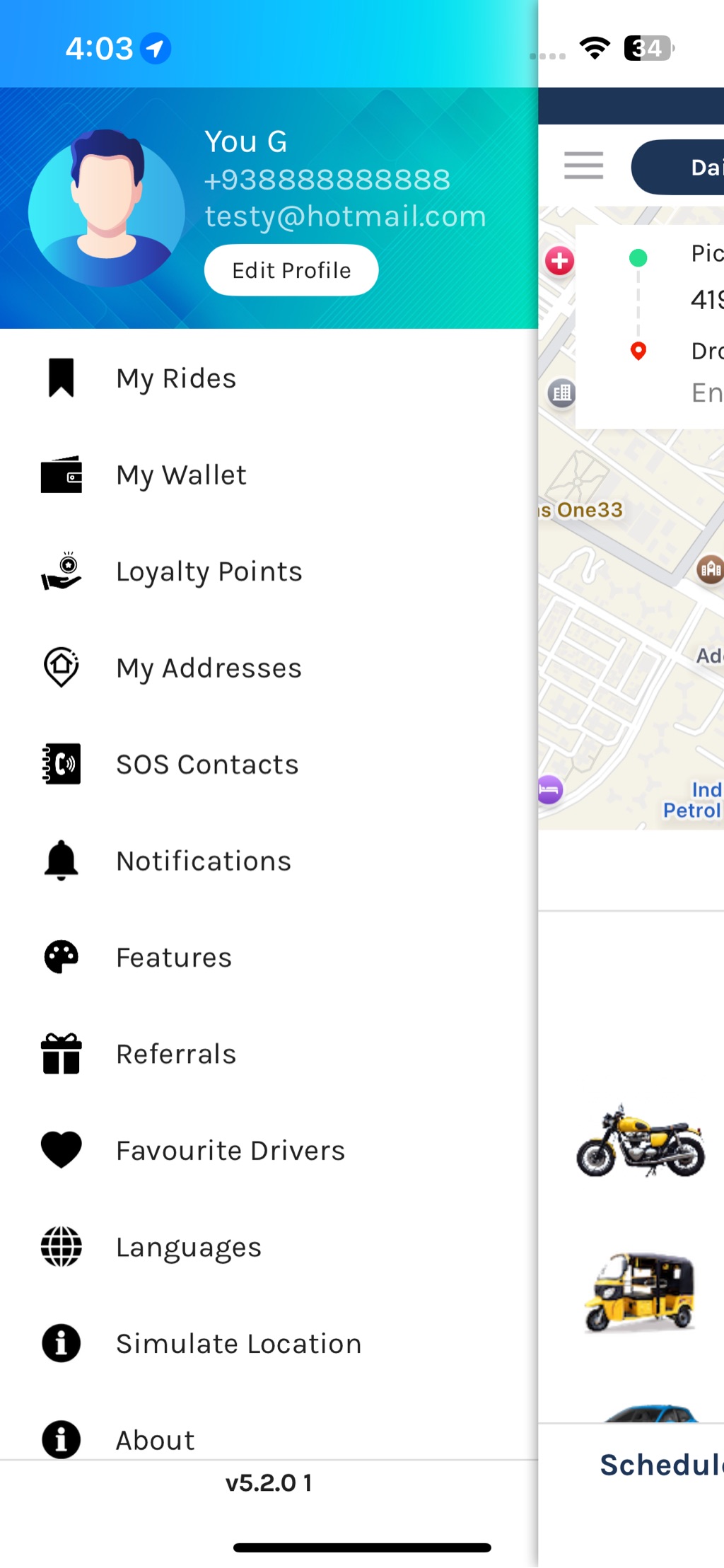The width and height of the screenshot is (724, 1568).
Task: View Loyalty Points
Action: coord(209,571)
